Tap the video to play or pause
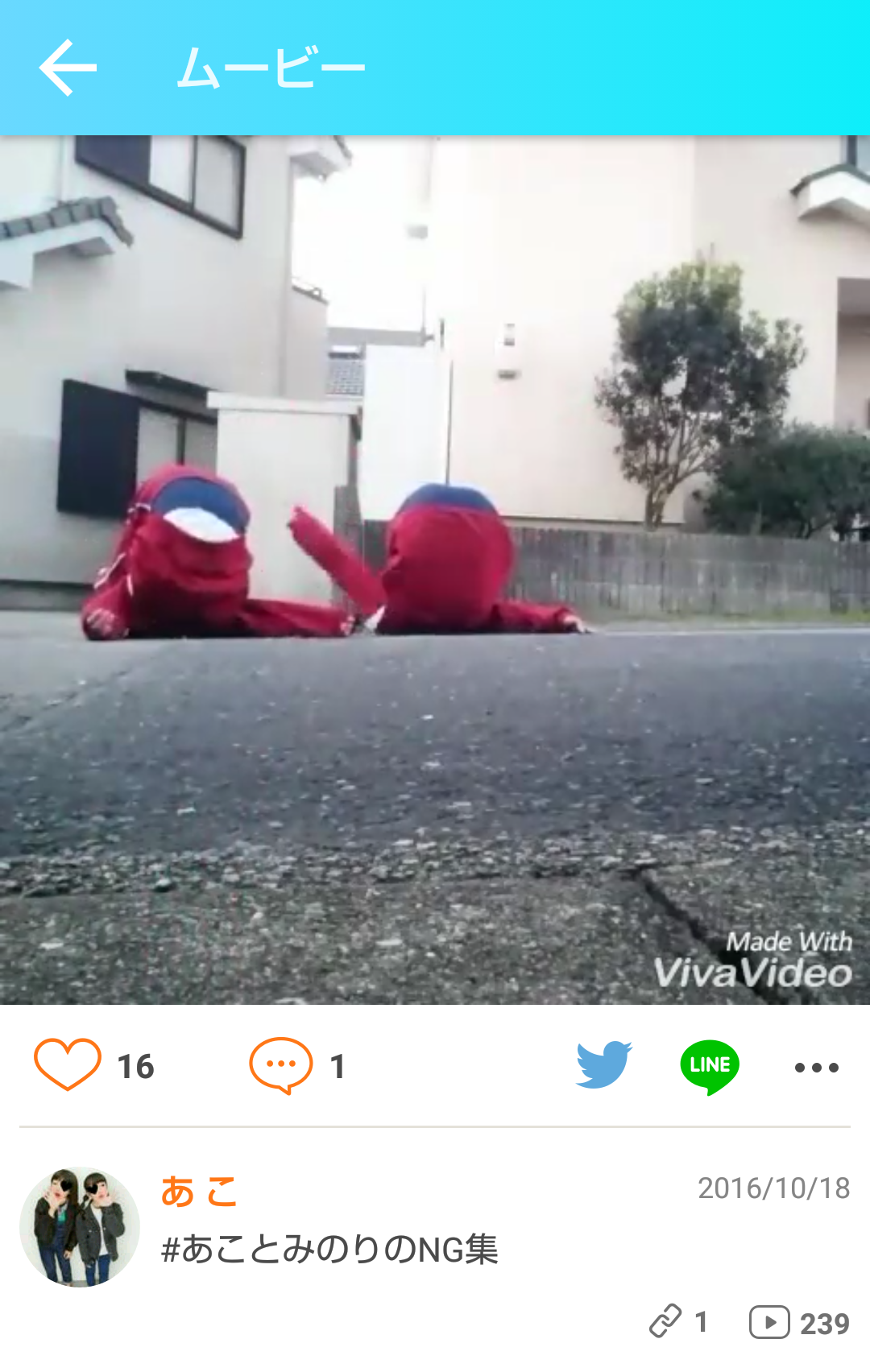The height and width of the screenshot is (1372, 870). (435, 570)
